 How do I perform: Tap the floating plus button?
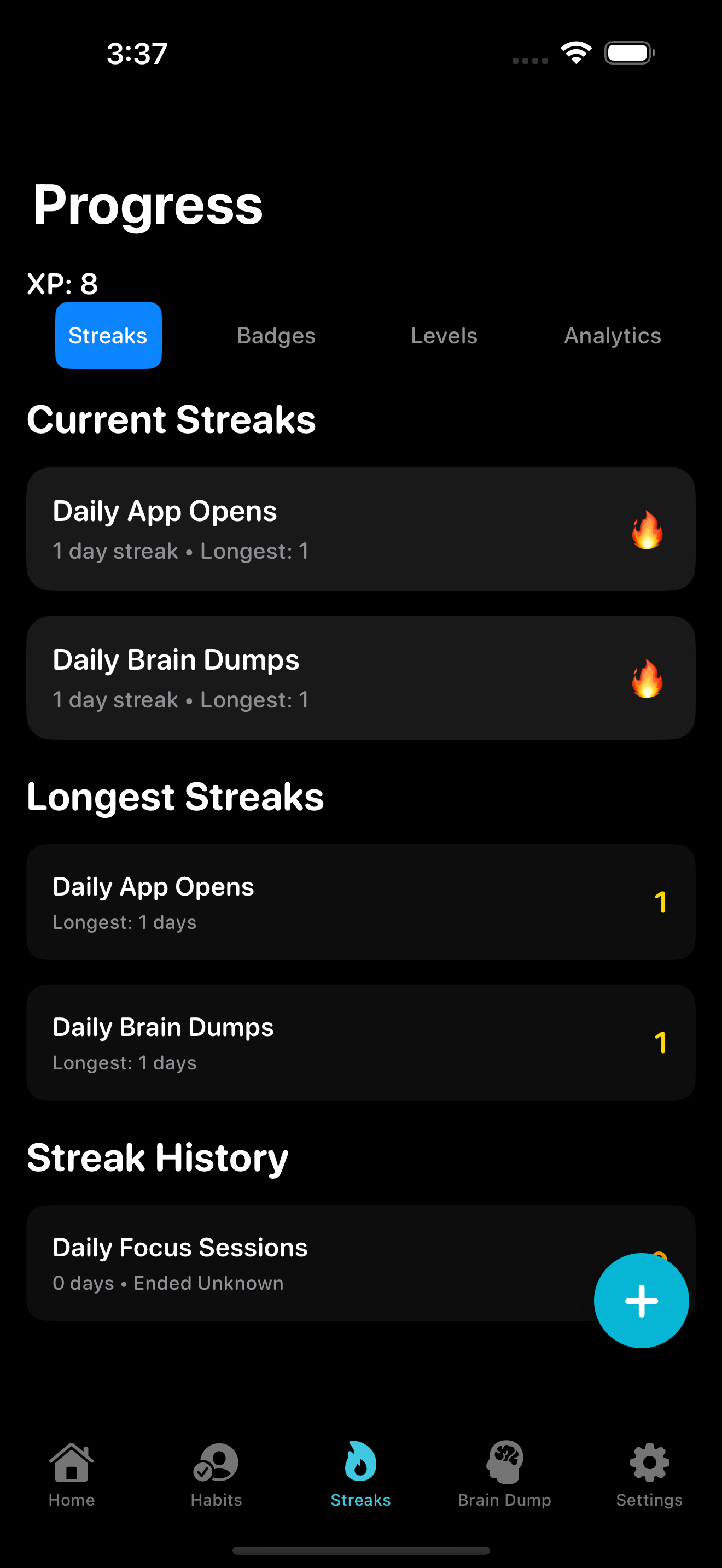641,1300
